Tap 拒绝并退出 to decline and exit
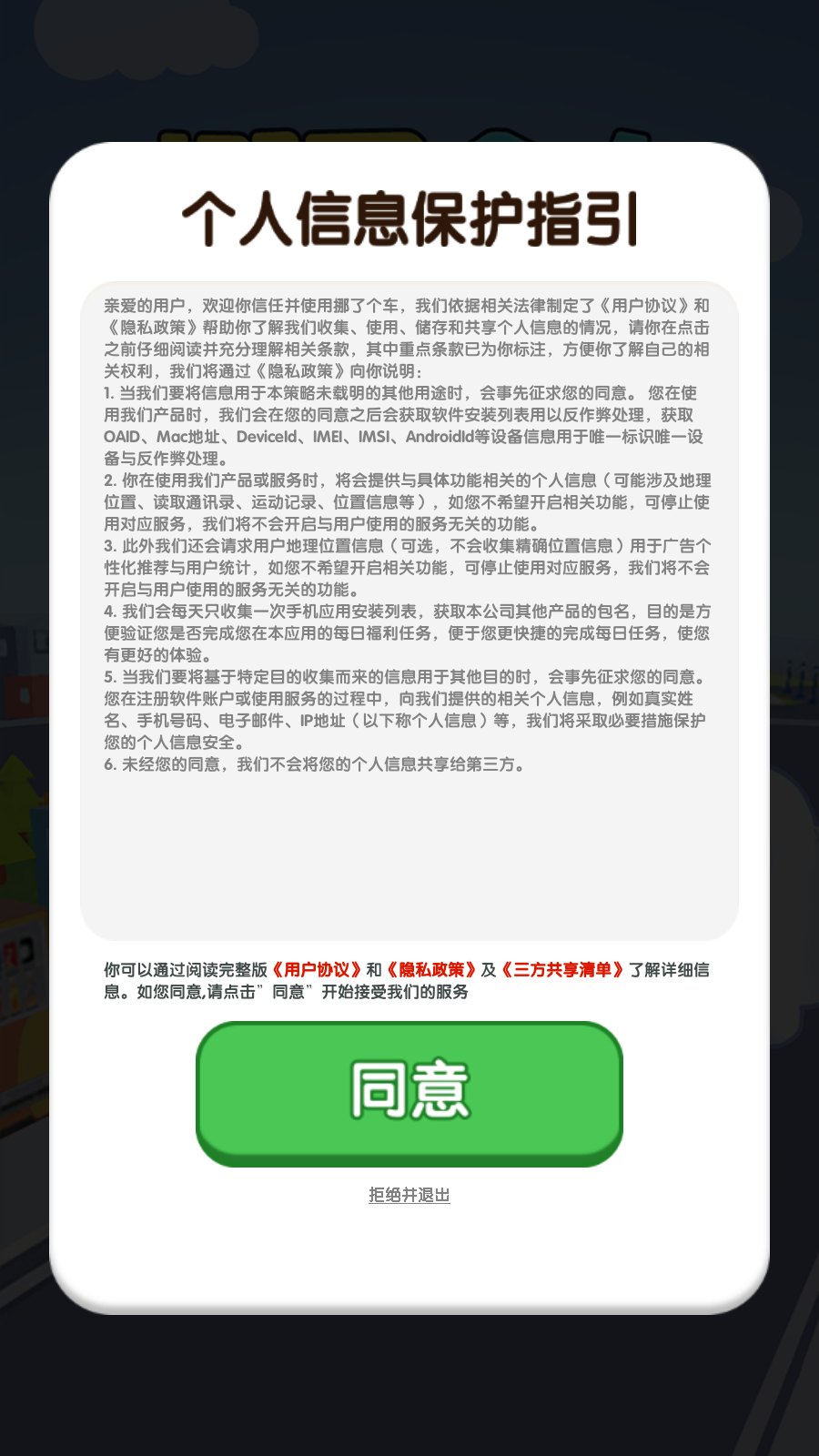The height and width of the screenshot is (1456, 819). coord(409,1195)
